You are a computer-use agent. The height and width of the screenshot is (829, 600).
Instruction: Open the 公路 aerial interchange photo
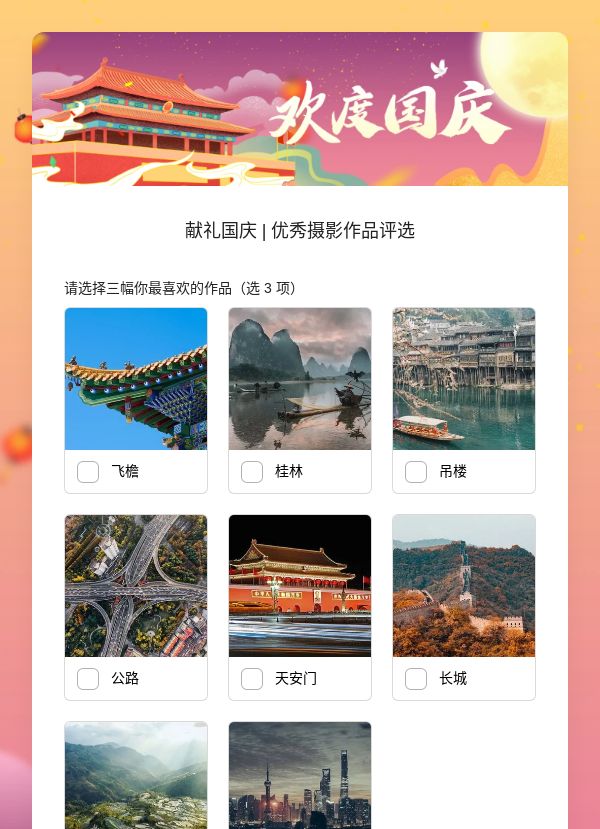pos(136,586)
